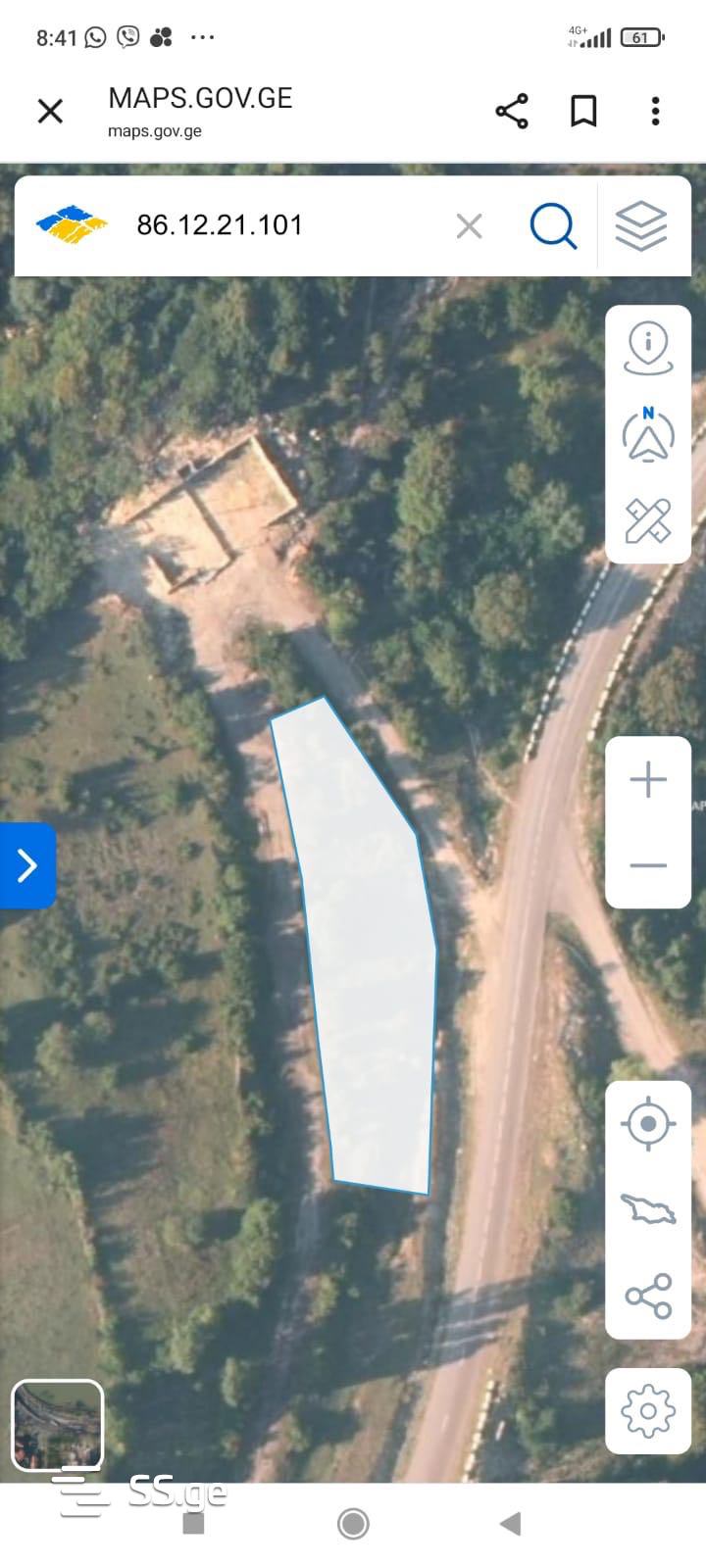The image size is (706, 1568).
Task: Clear the 86.12.21.101 search text
Action: pyautogui.click(x=470, y=226)
